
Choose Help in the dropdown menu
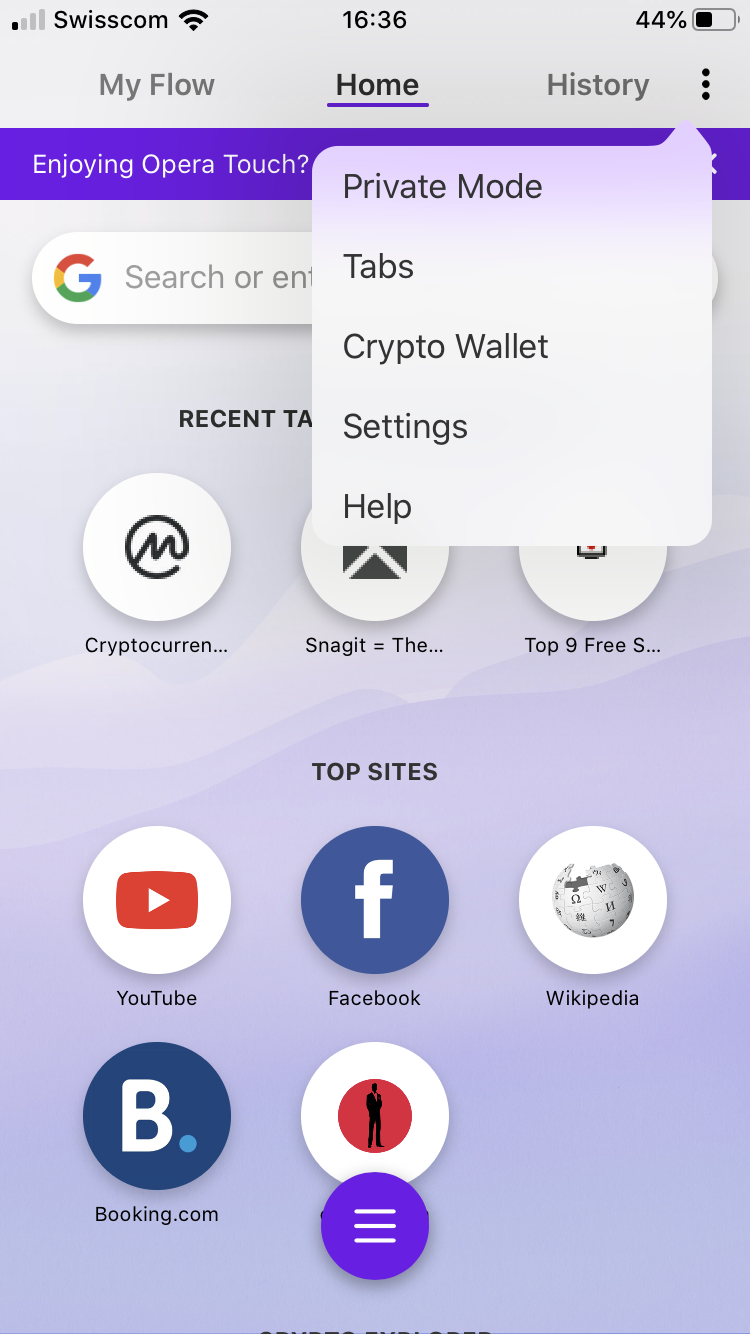pos(377,507)
